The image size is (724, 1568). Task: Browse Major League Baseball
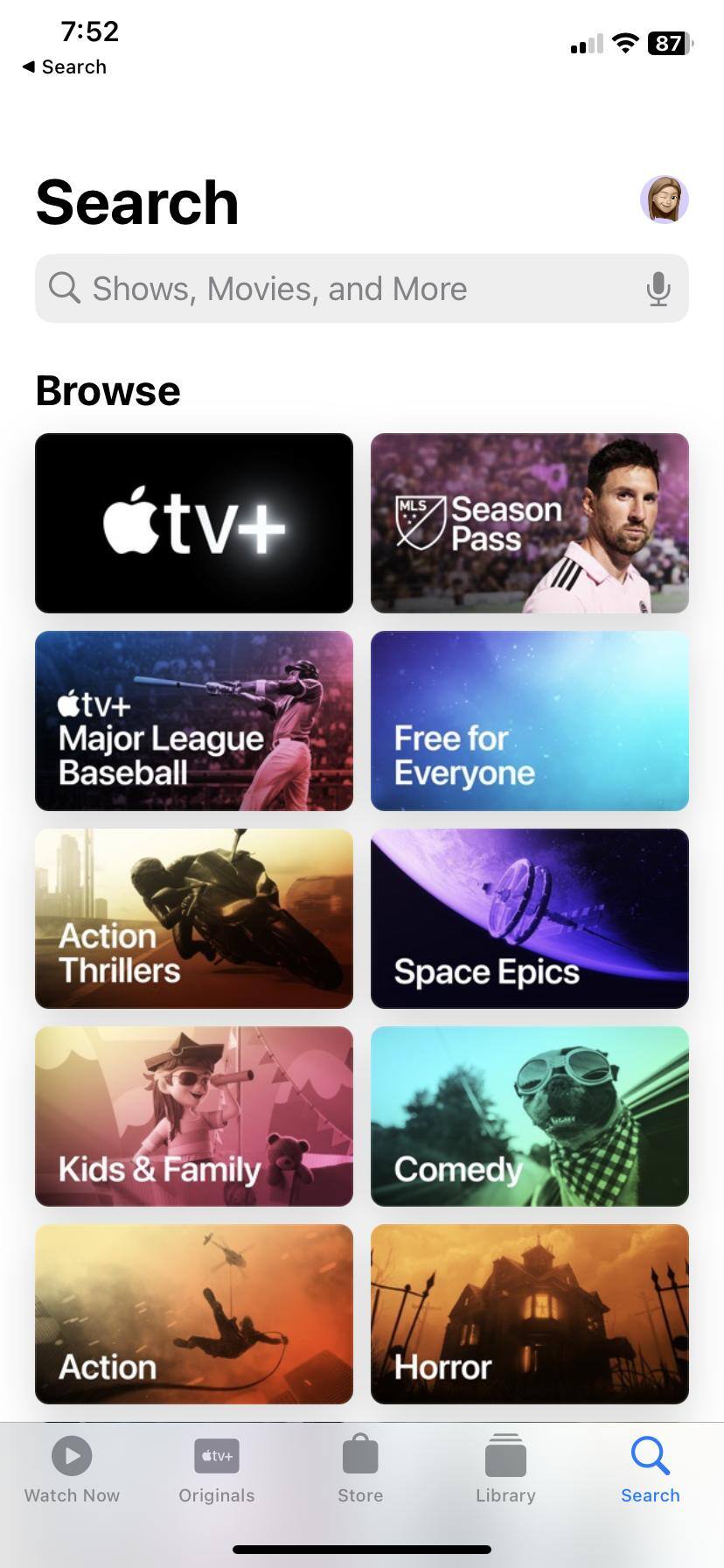point(194,721)
